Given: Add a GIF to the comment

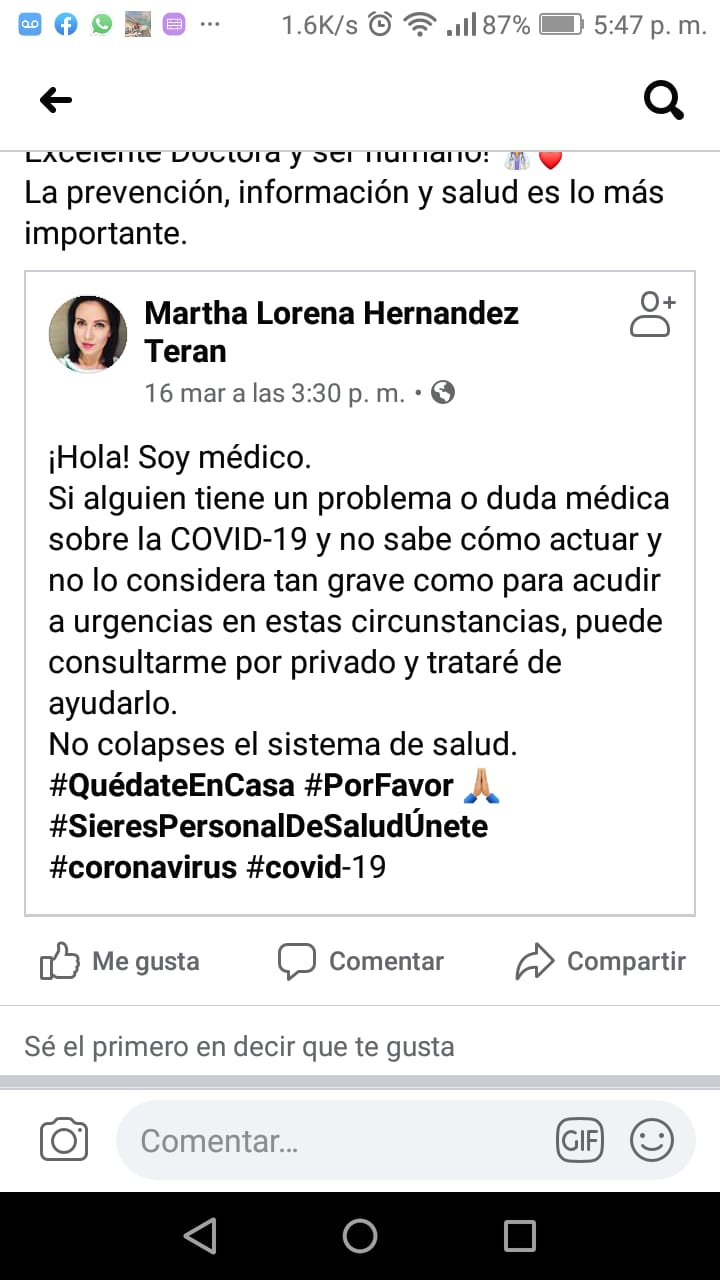Looking at the screenshot, I should click(x=580, y=1140).
